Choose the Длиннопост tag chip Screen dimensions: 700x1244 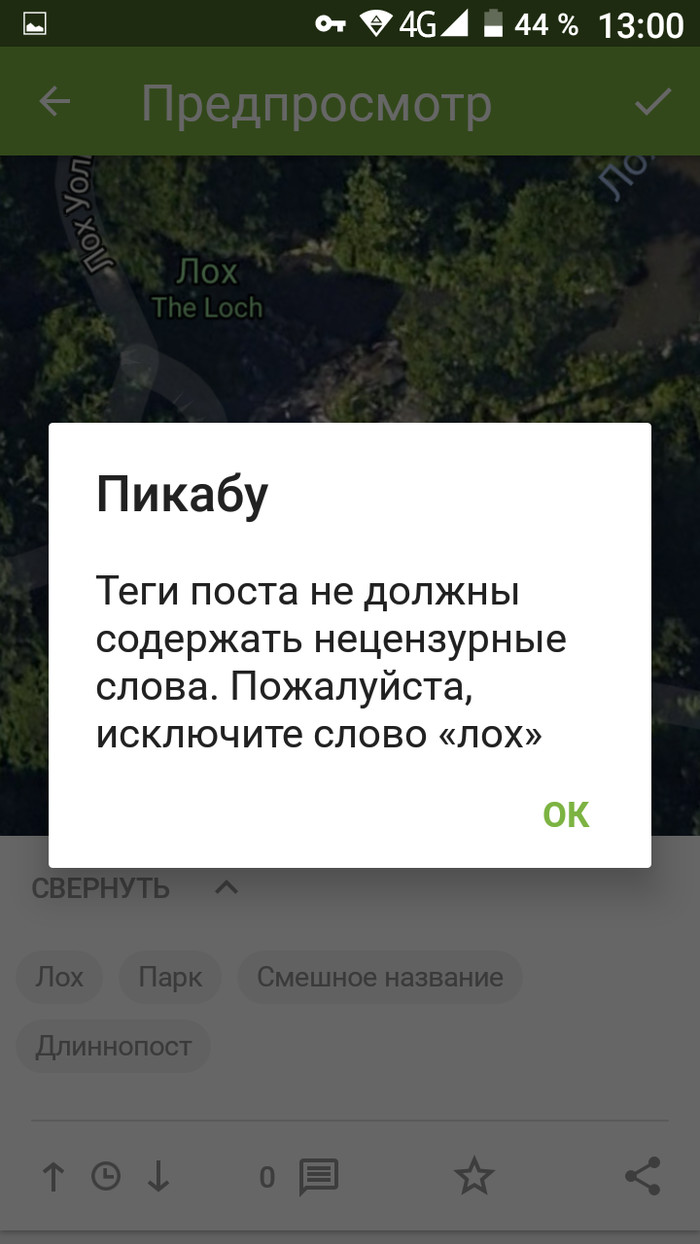(113, 1046)
